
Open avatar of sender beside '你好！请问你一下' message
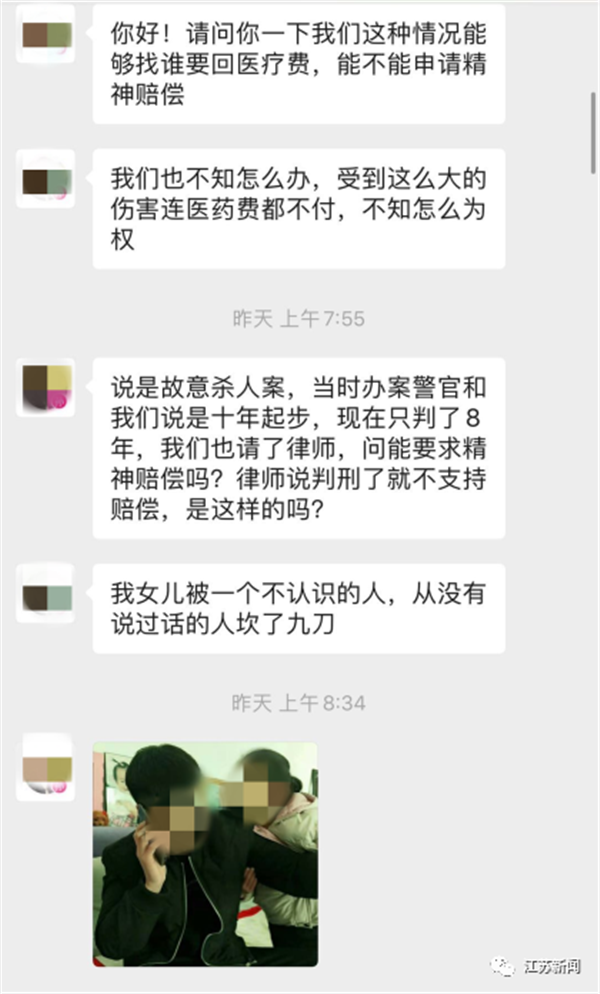pos(46,36)
